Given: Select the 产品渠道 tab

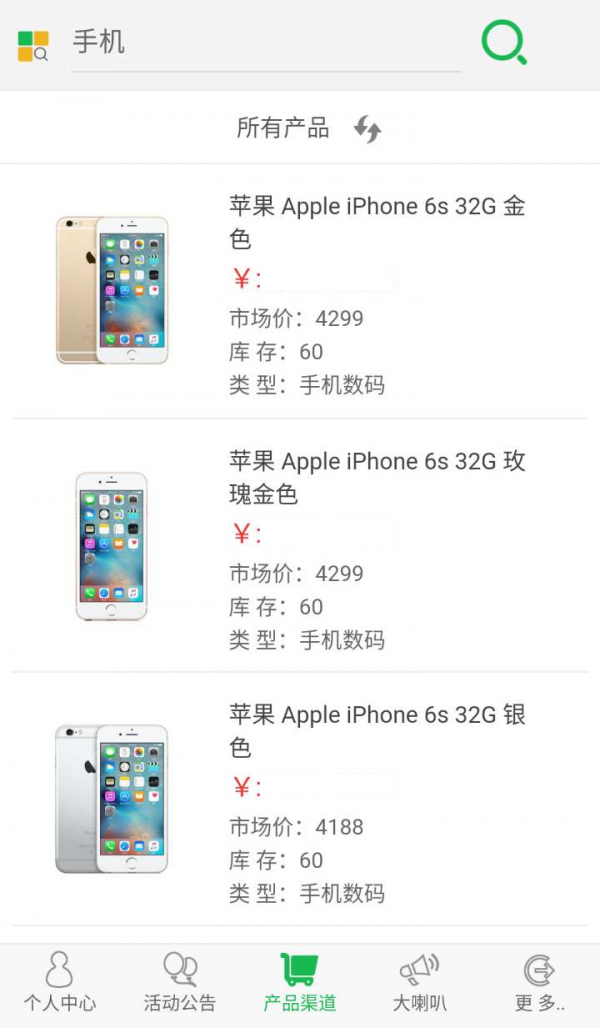Looking at the screenshot, I should 300,984.
